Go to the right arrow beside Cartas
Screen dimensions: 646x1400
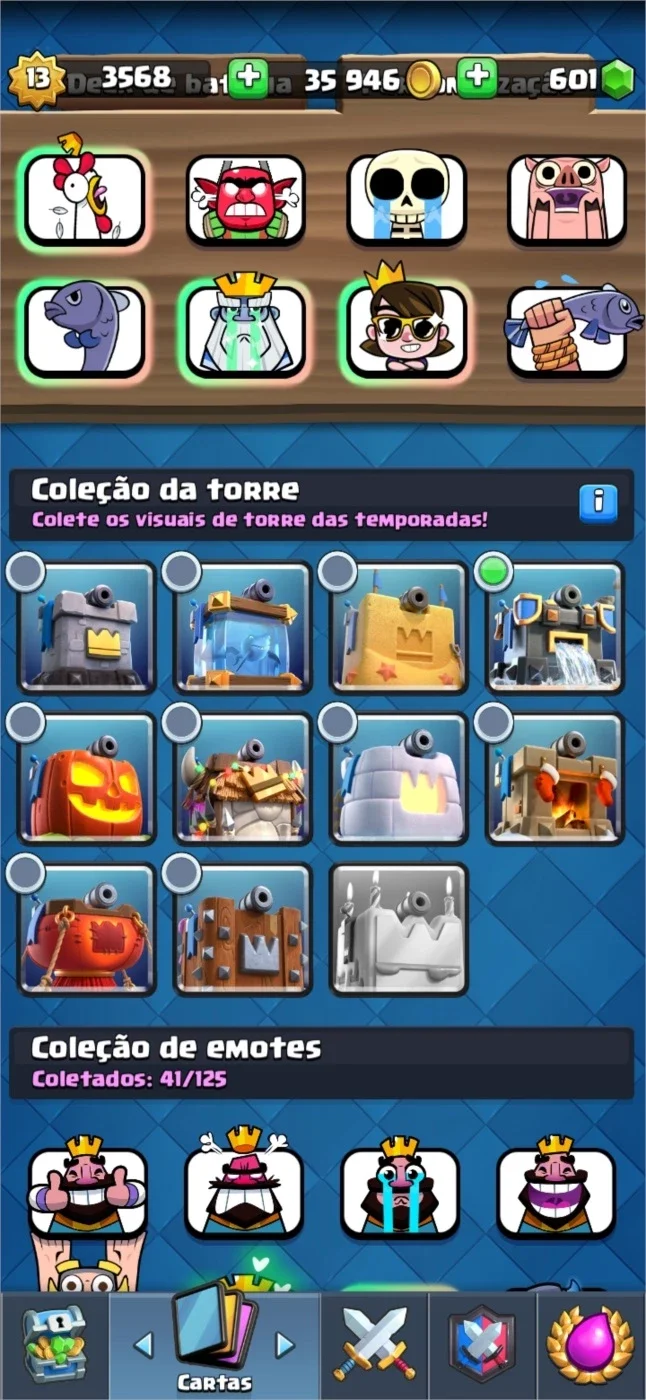point(286,1344)
